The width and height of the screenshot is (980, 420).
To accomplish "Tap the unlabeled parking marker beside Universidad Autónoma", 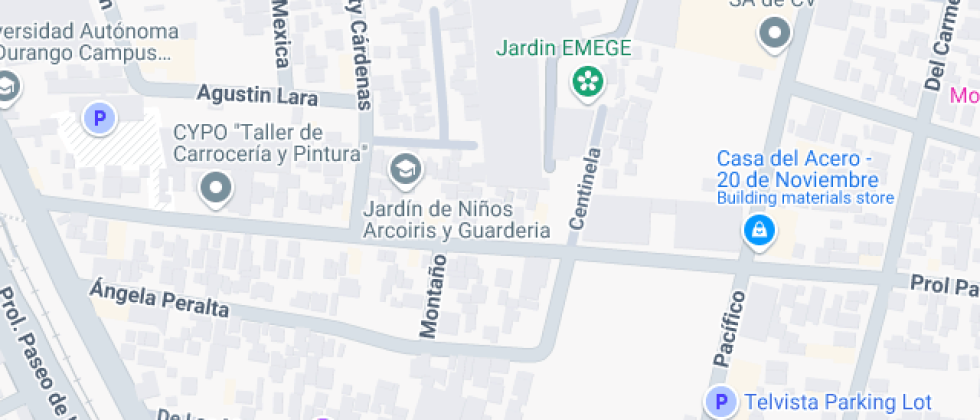I will pyautogui.click(x=99, y=120).
